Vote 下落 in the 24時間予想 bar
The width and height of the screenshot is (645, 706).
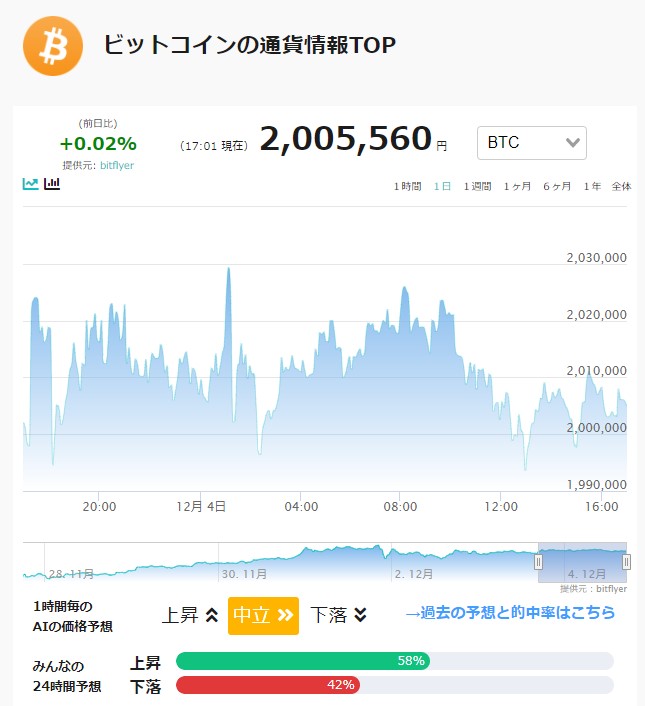coord(268,685)
